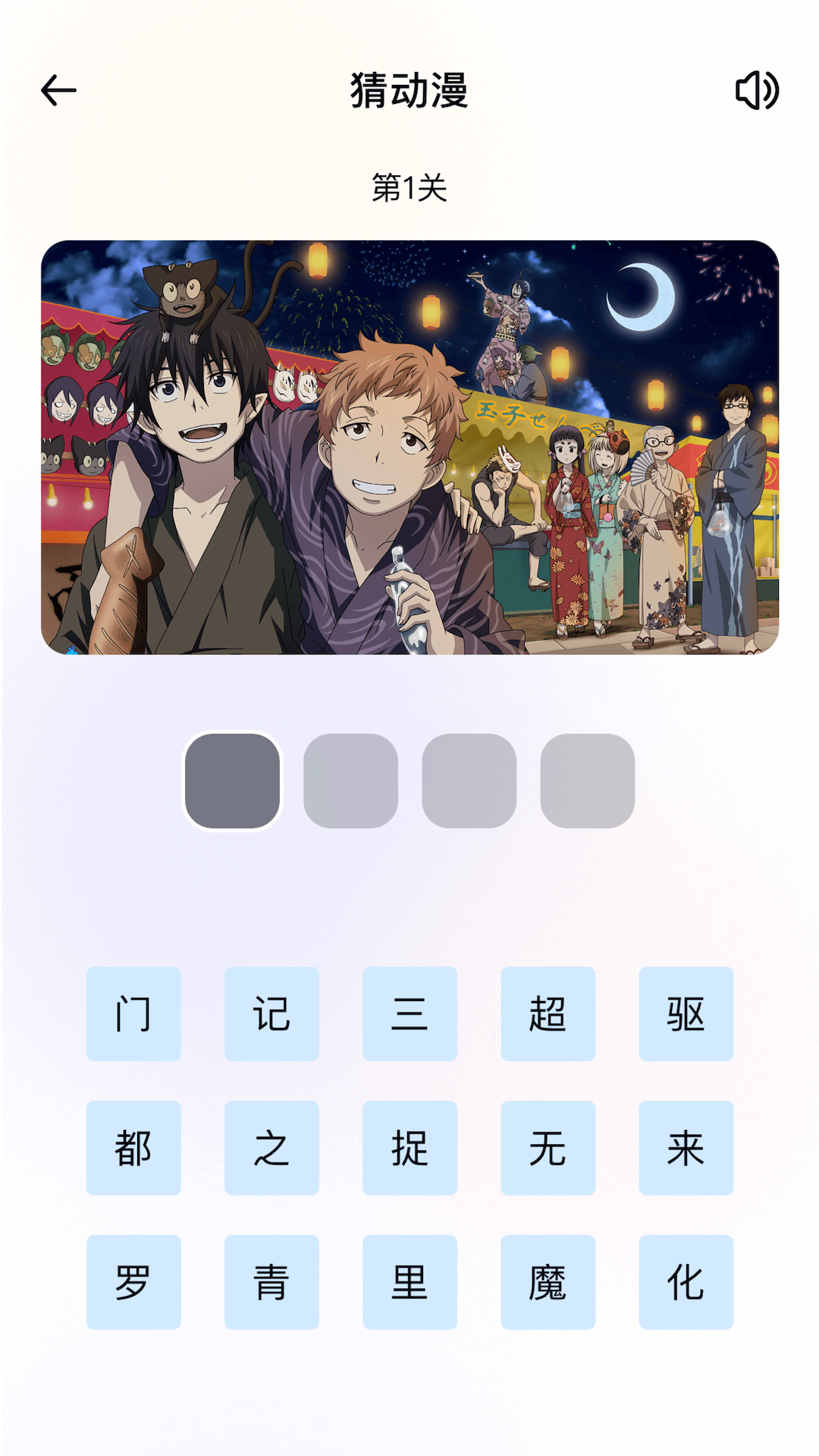Image resolution: width=819 pixels, height=1456 pixels.
Task: Pick the character 记
Action: [271, 1013]
